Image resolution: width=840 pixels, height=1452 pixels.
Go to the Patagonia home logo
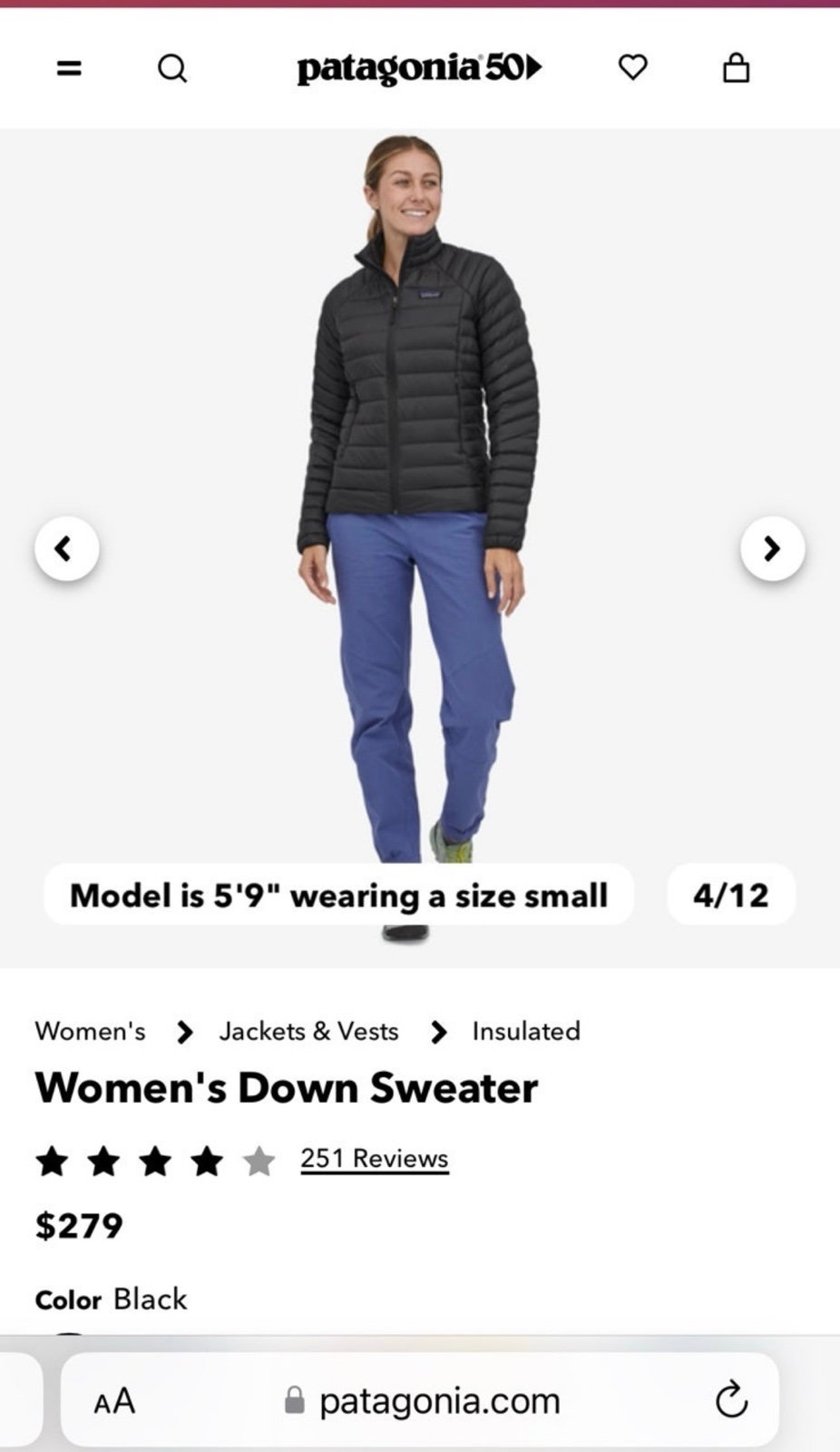pos(419,68)
